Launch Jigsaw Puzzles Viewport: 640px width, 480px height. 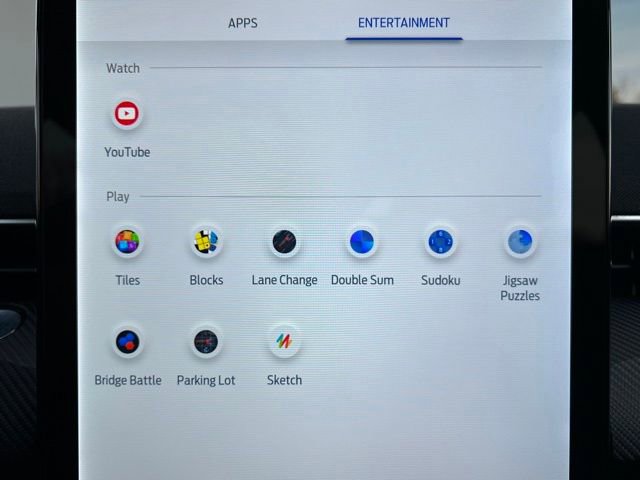pos(519,242)
